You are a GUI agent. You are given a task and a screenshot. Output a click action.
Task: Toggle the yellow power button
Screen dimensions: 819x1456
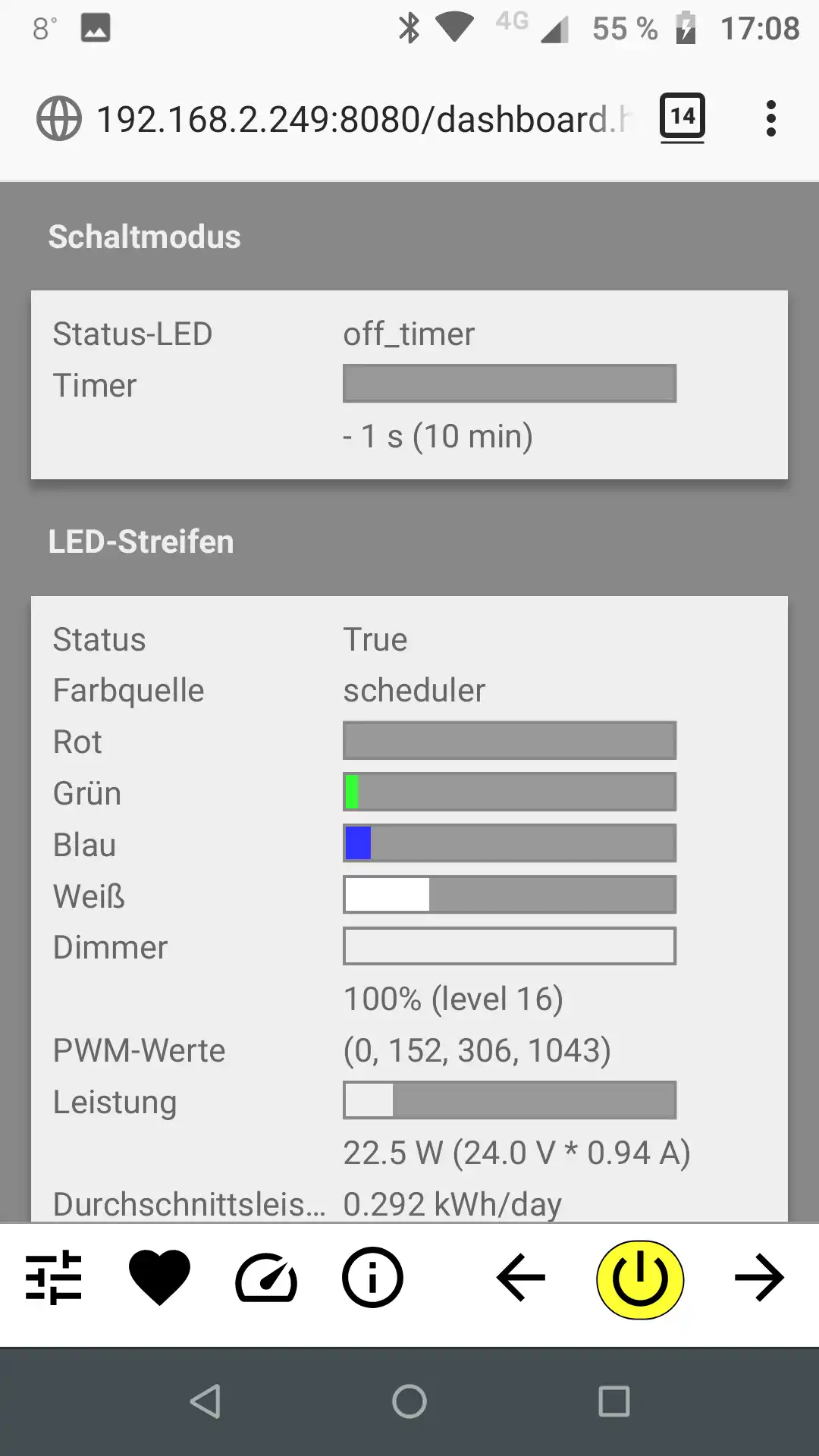point(640,1279)
